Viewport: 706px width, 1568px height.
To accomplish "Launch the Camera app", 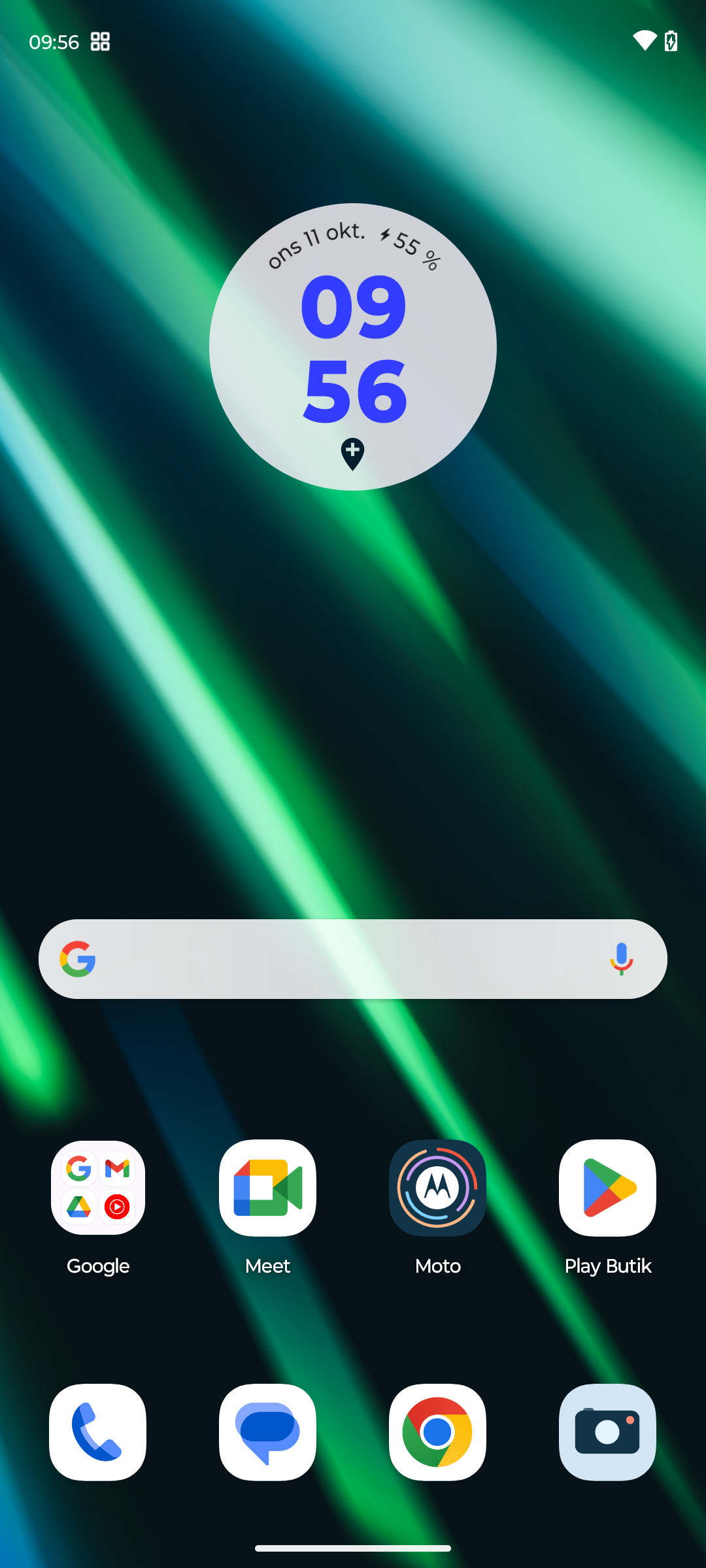I will pyautogui.click(x=607, y=1432).
